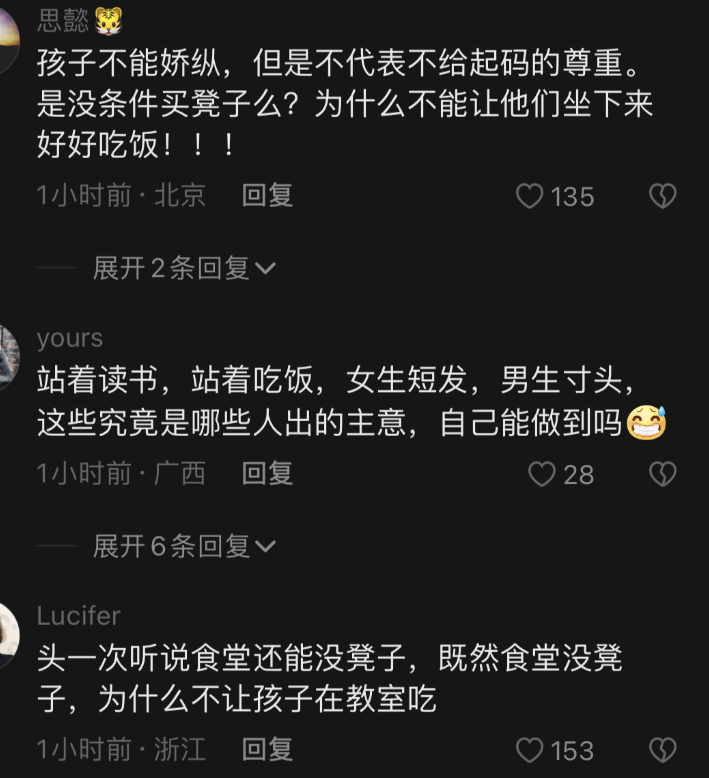Reply to the comment by yours
The width and height of the screenshot is (709, 778).
tap(267, 473)
